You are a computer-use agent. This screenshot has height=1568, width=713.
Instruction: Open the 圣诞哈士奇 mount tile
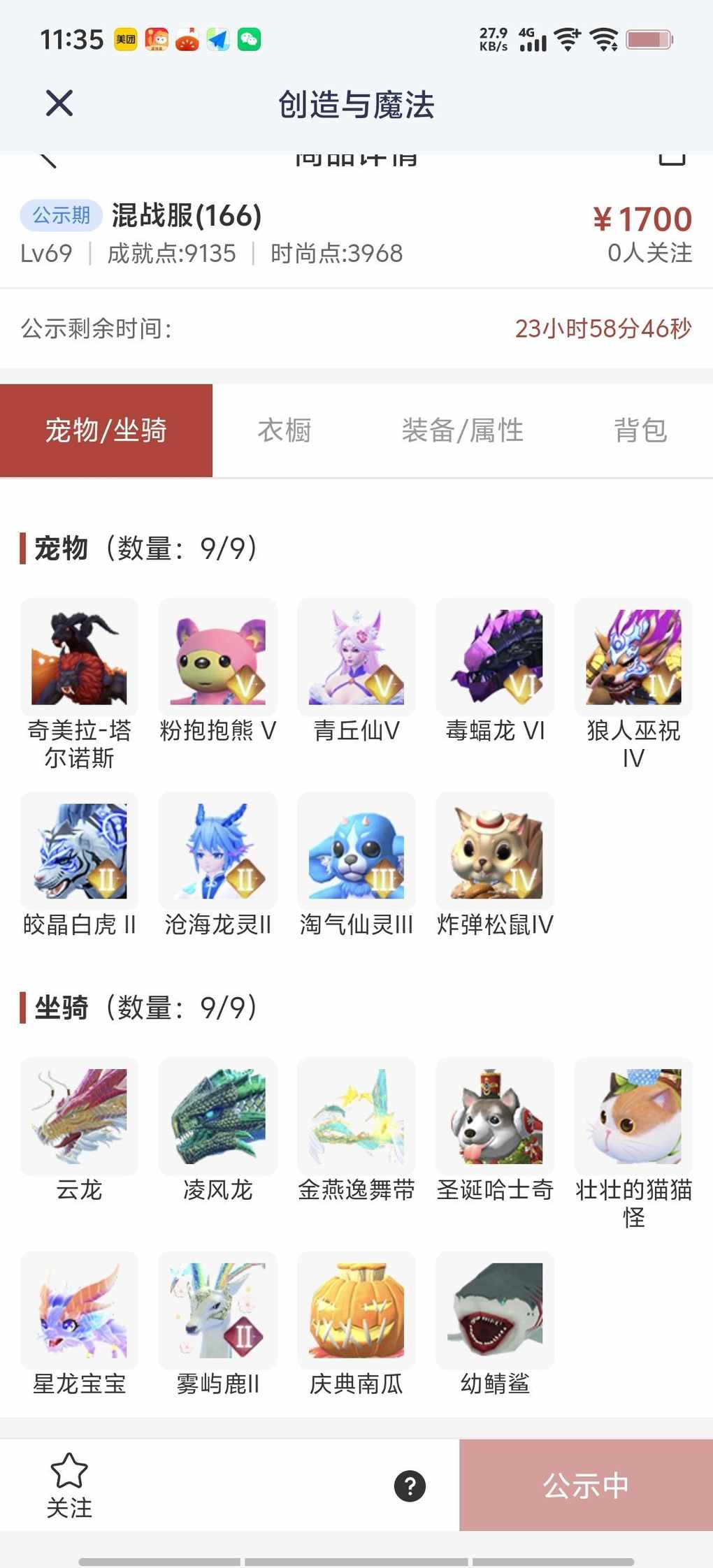click(x=494, y=1116)
